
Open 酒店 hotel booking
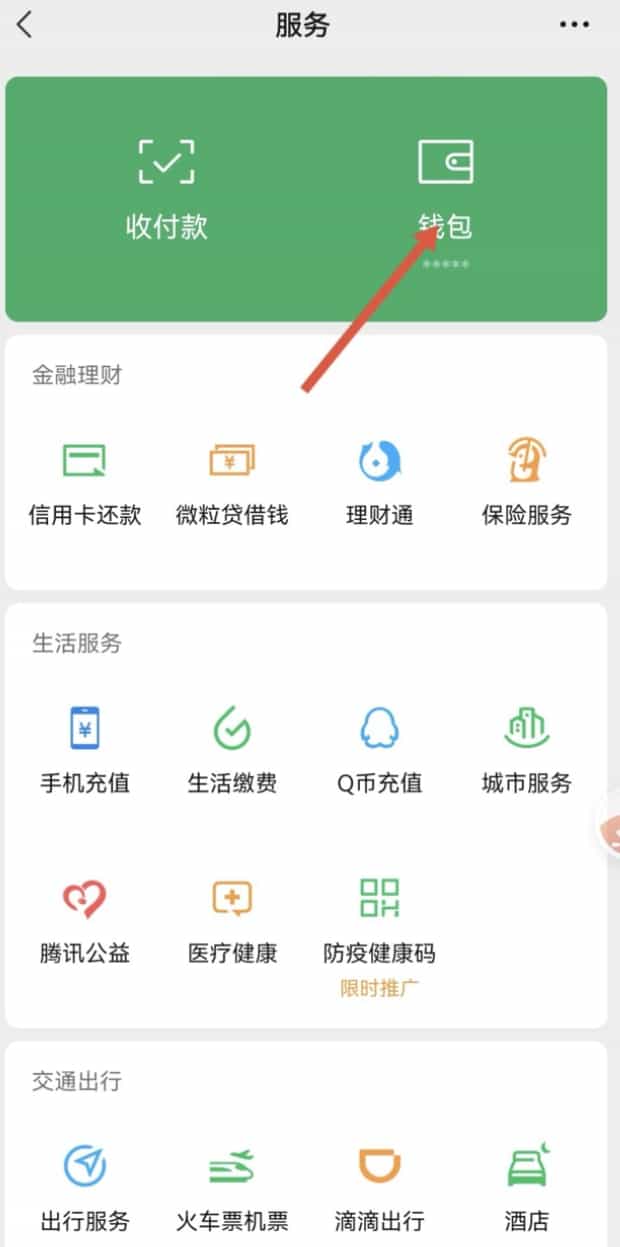(x=527, y=1188)
